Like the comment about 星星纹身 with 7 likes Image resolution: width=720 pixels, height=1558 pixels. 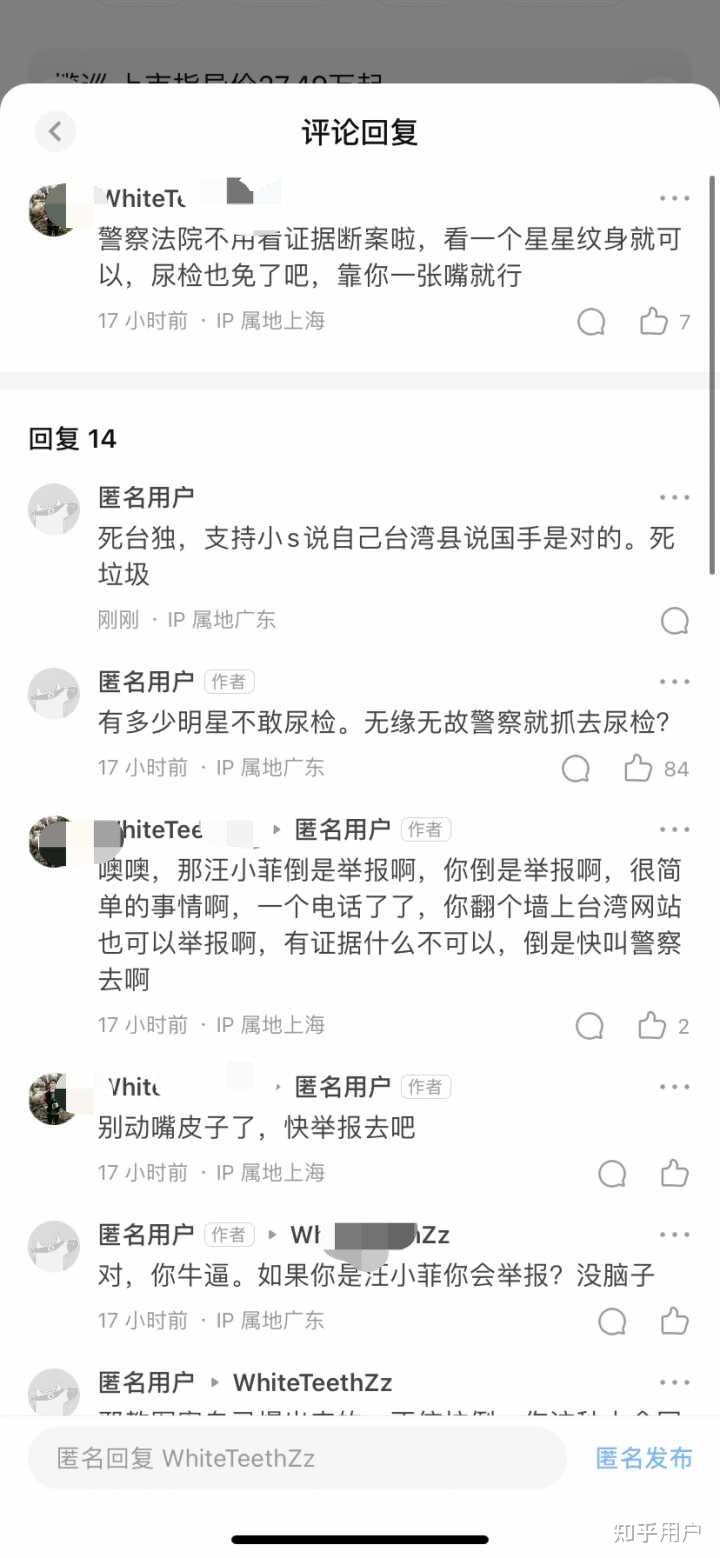click(654, 321)
